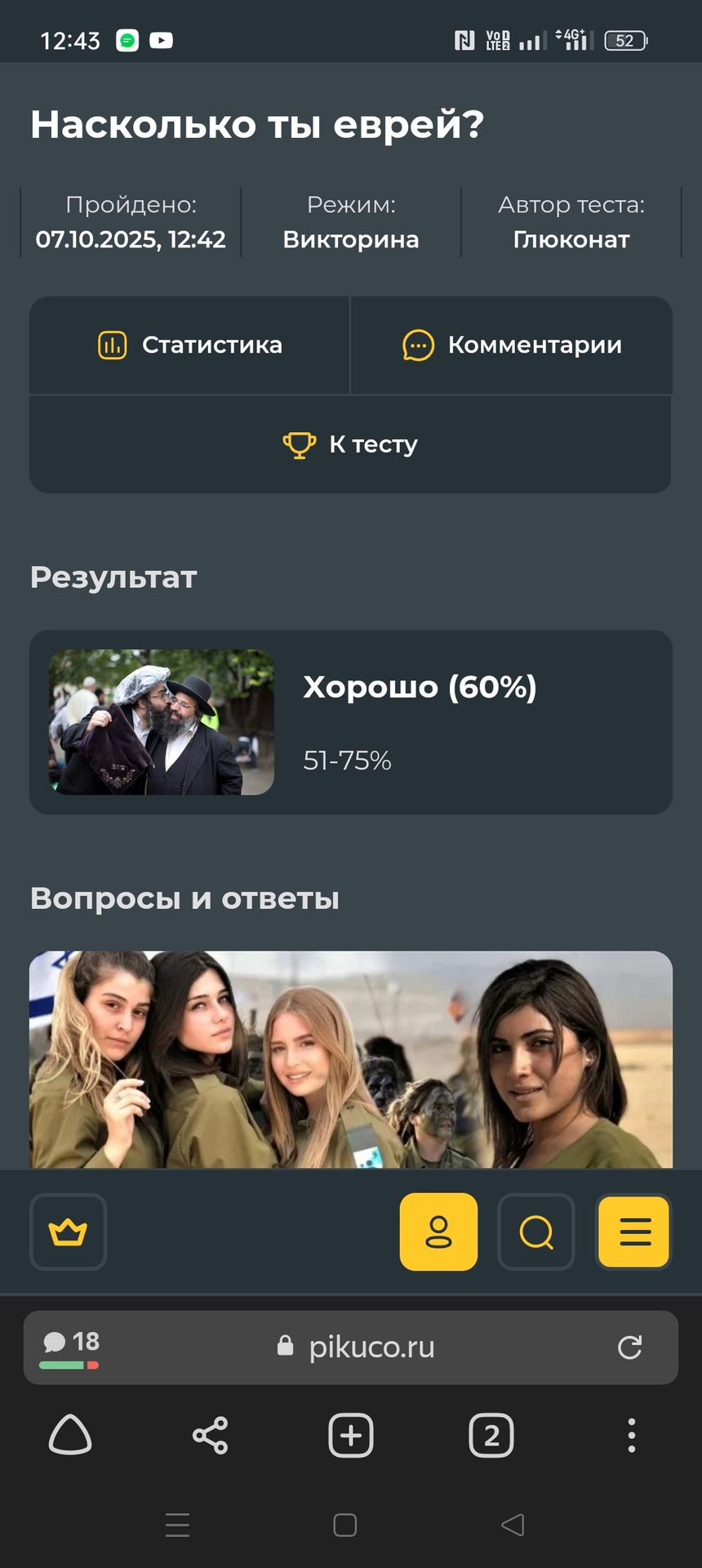Share this page from browser toolbar
Screen dimensions: 702x1568
pyautogui.click(x=211, y=1435)
